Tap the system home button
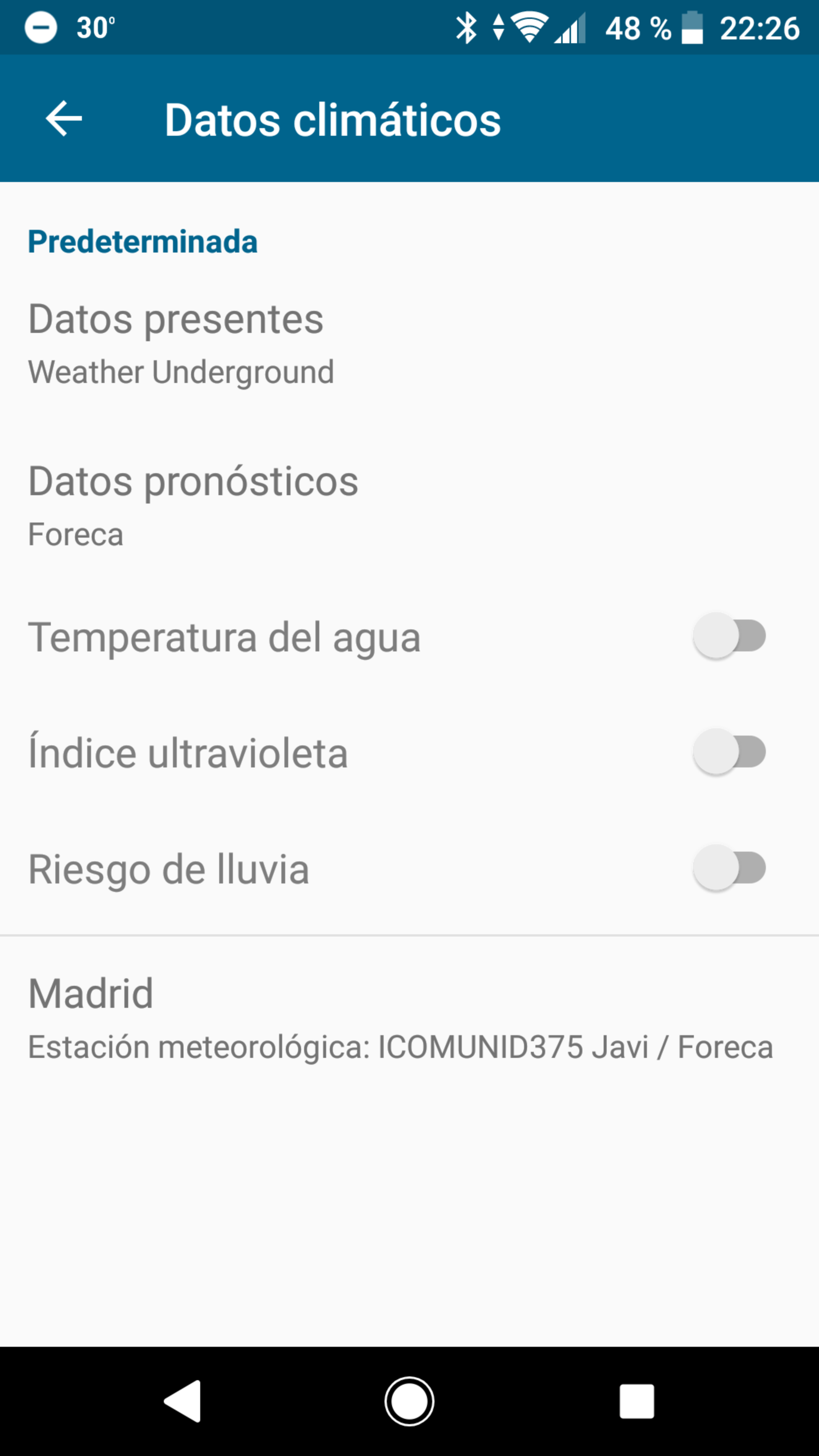The height and width of the screenshot is (1456, 819). pos(409,1401)
